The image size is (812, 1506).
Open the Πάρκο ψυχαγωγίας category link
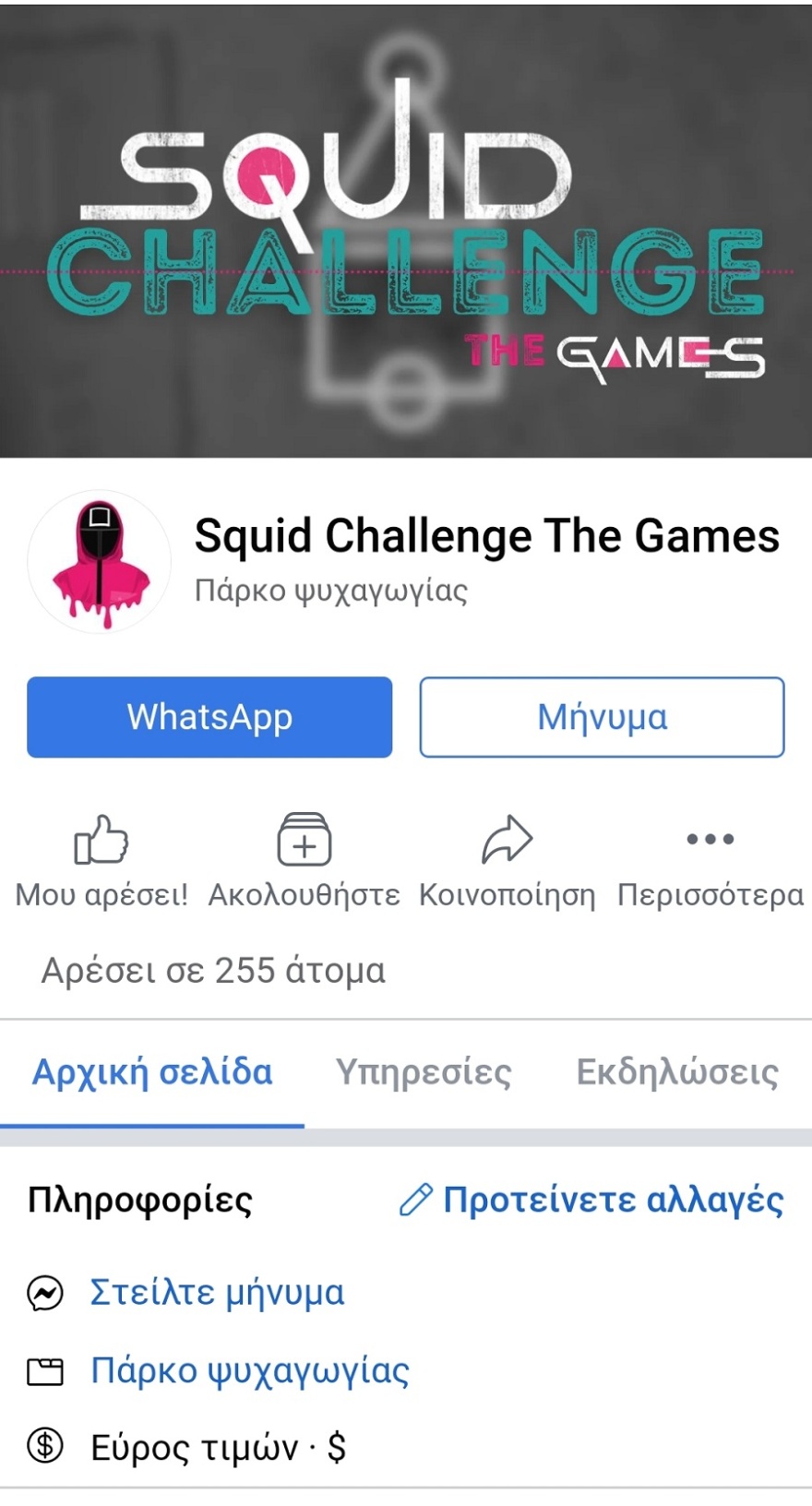pyautogui.click(x=249, y=1371)
